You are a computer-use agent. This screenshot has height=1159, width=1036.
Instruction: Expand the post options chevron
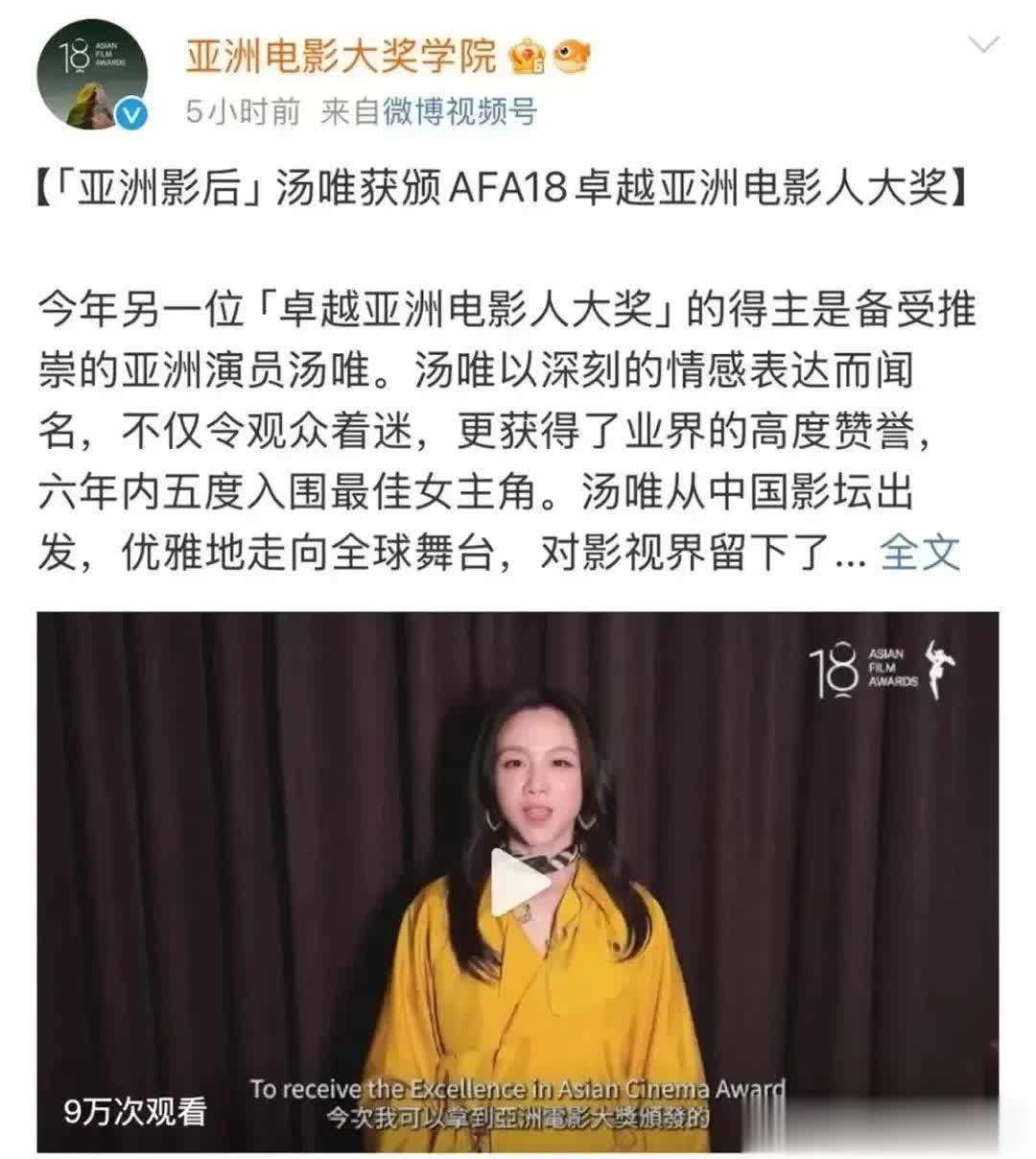[x=984, y=44]
